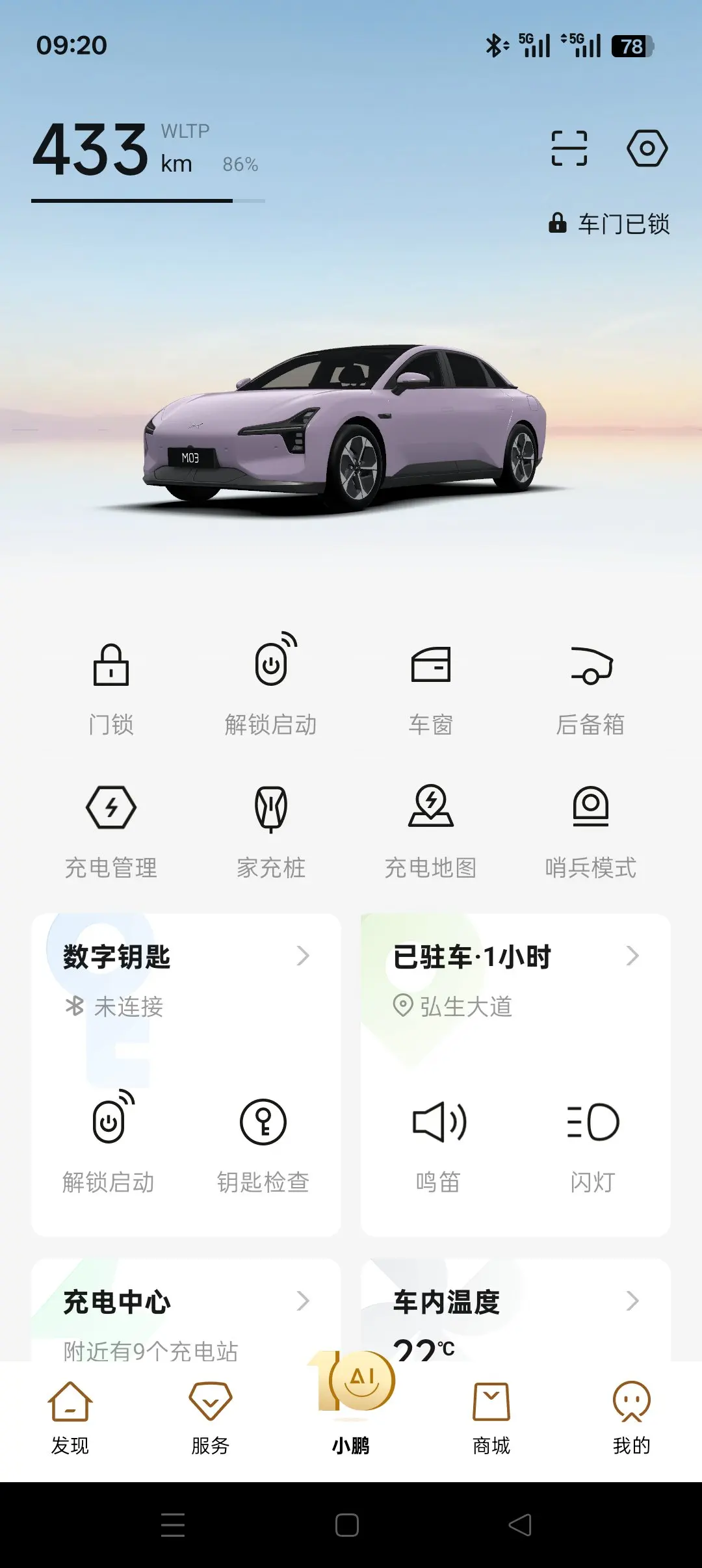This screenshot has width=702, height=1568.
Task: Open the 车内温度 cabin temperature card
Action: [x=515, y=1302]
